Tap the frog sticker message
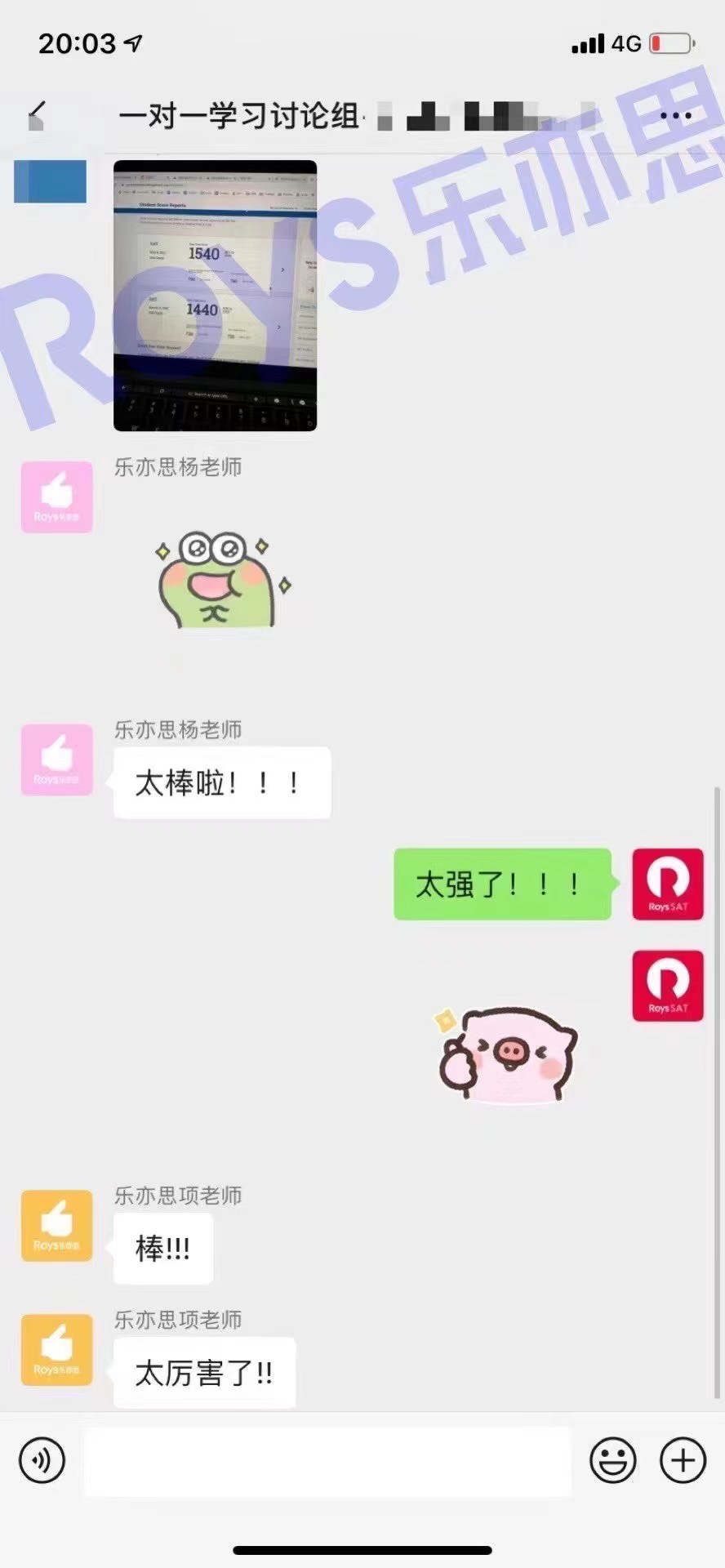Screen dimensions: 725x1568 [x=223, y=581]
